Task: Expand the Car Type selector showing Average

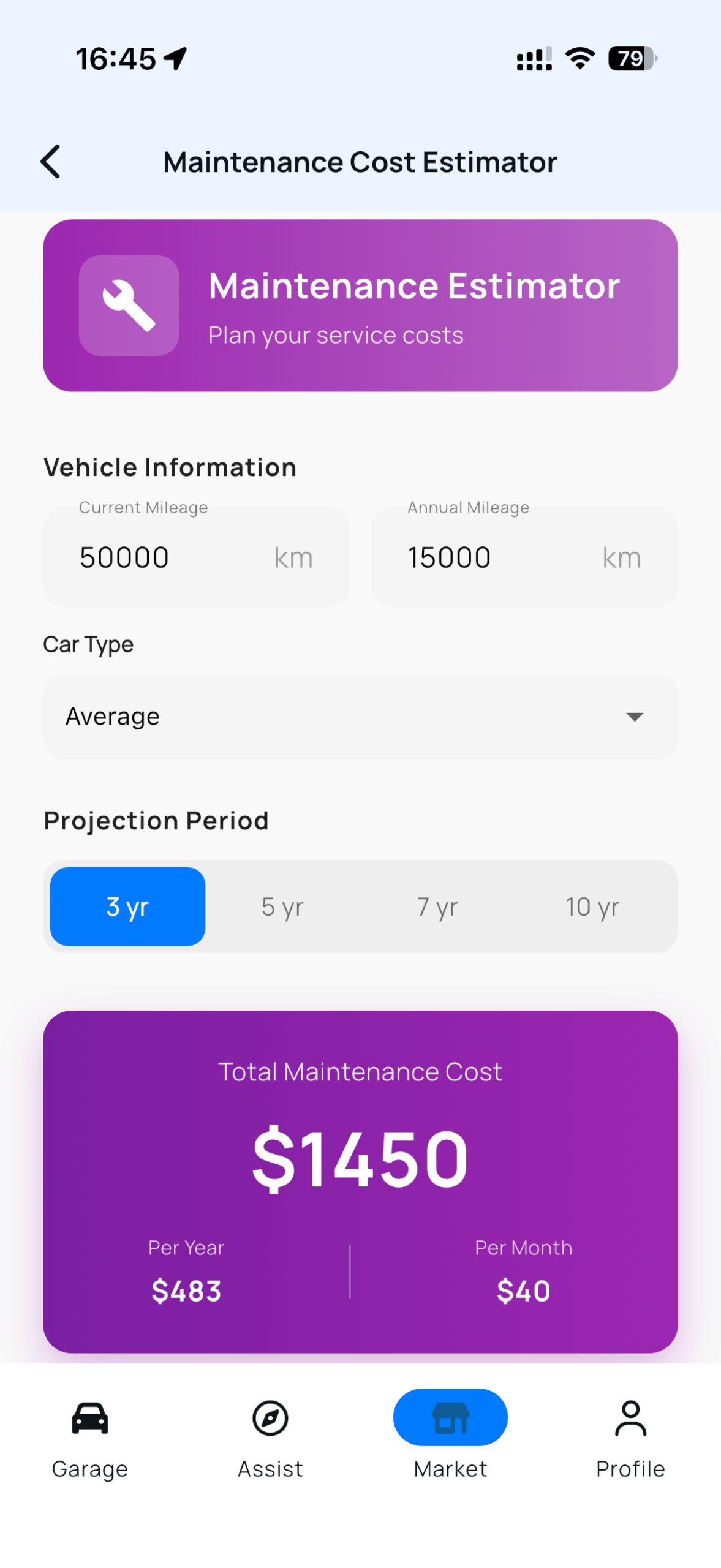Action: point(360,716)
